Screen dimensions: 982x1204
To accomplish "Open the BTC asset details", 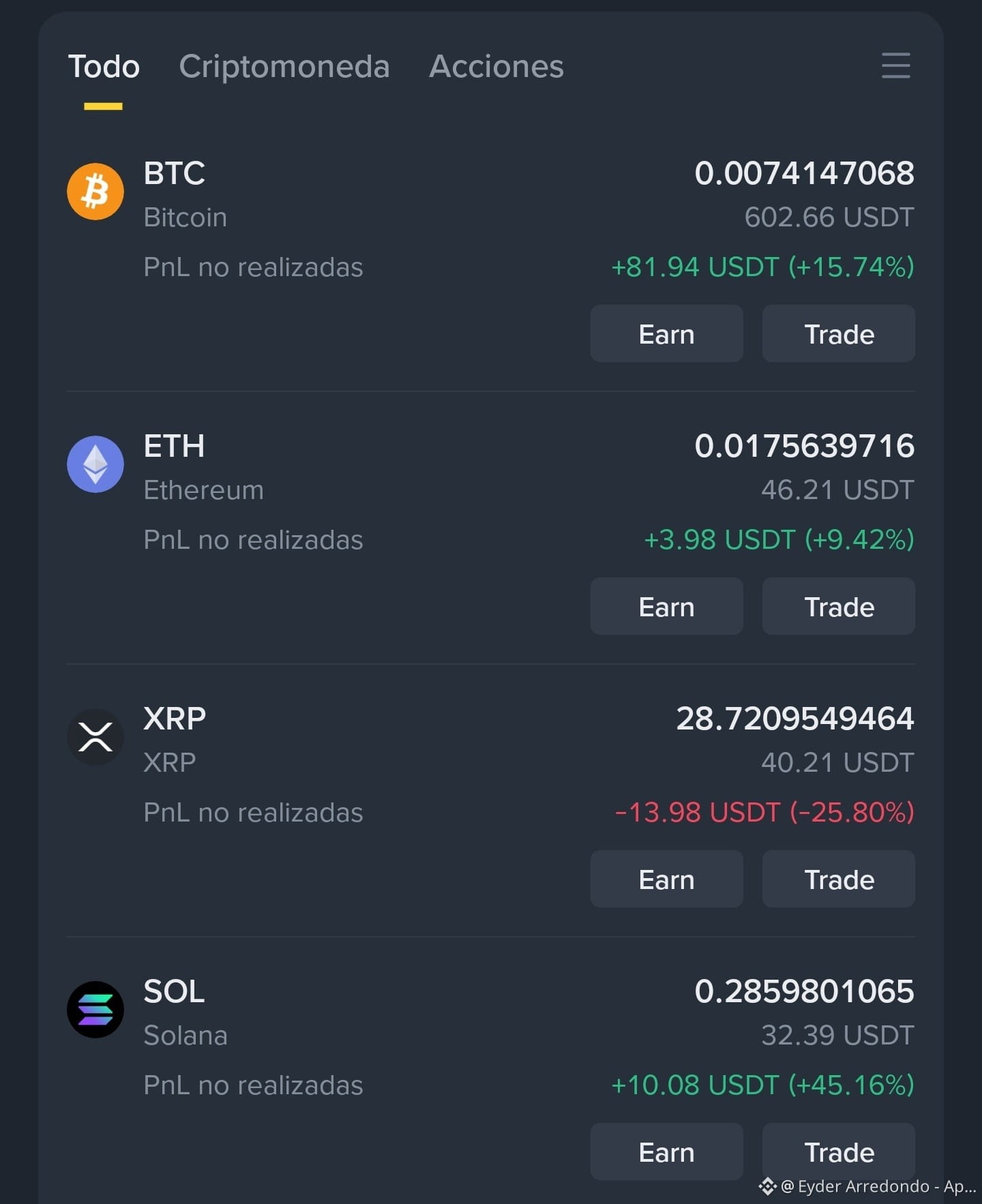I will (x=491, y=218).
